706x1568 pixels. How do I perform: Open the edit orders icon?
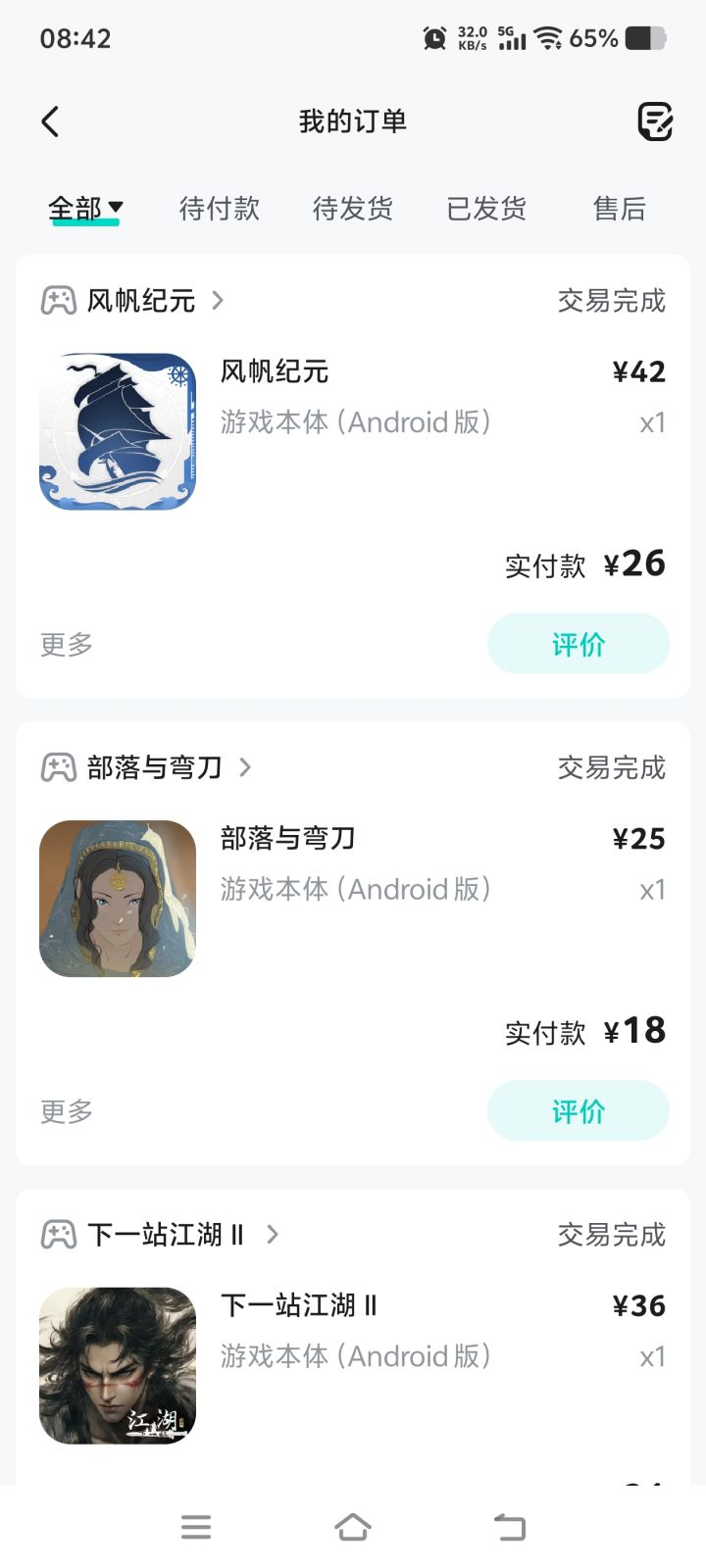click(x=654, y=122)
